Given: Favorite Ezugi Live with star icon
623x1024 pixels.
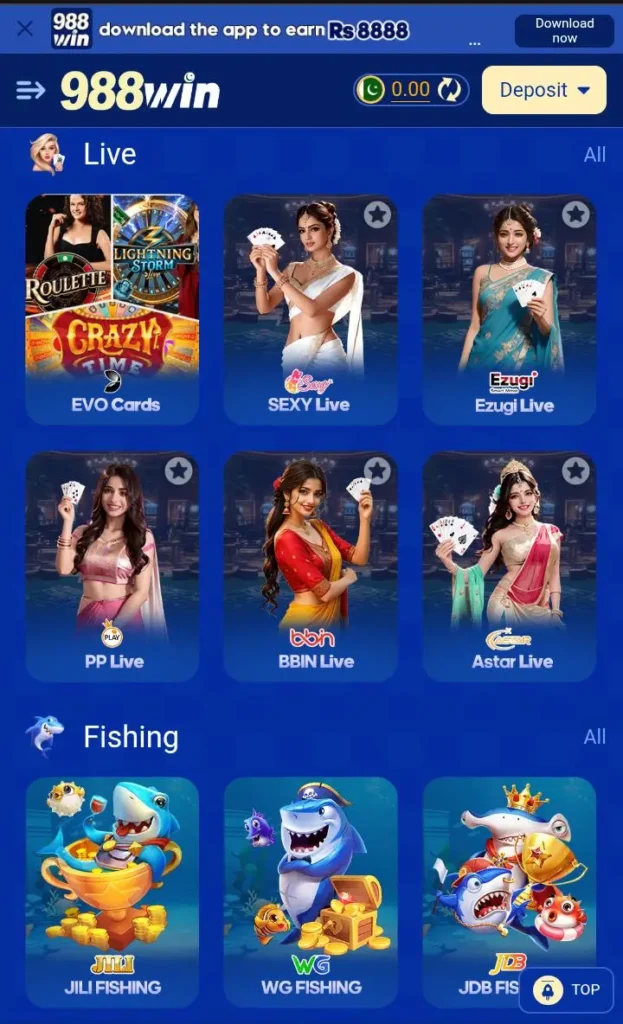Looking at the screenshot, I should (575, 214).
